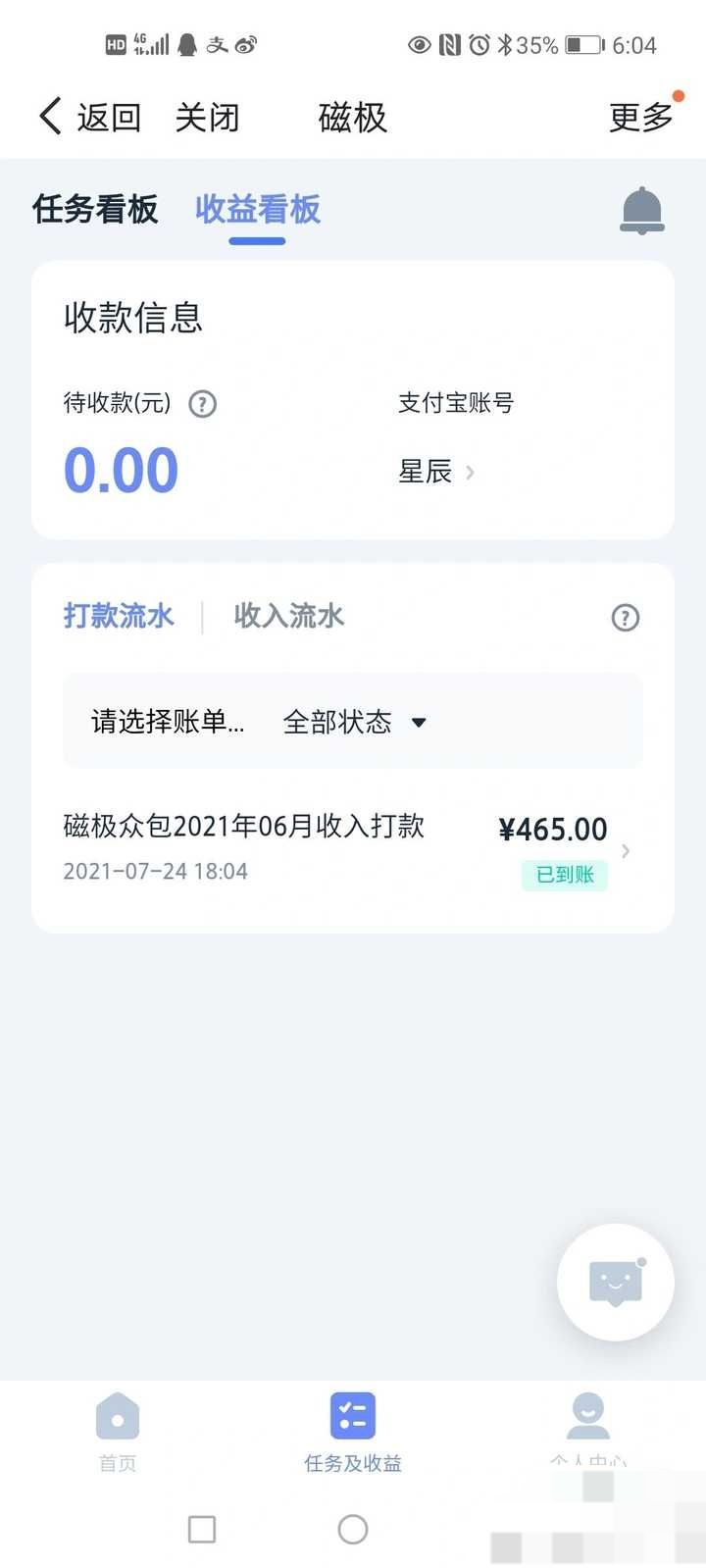This screenshot has width=706, height=1568.
Task: Click the help icon beside 待收款(元)
Action: 201,403
